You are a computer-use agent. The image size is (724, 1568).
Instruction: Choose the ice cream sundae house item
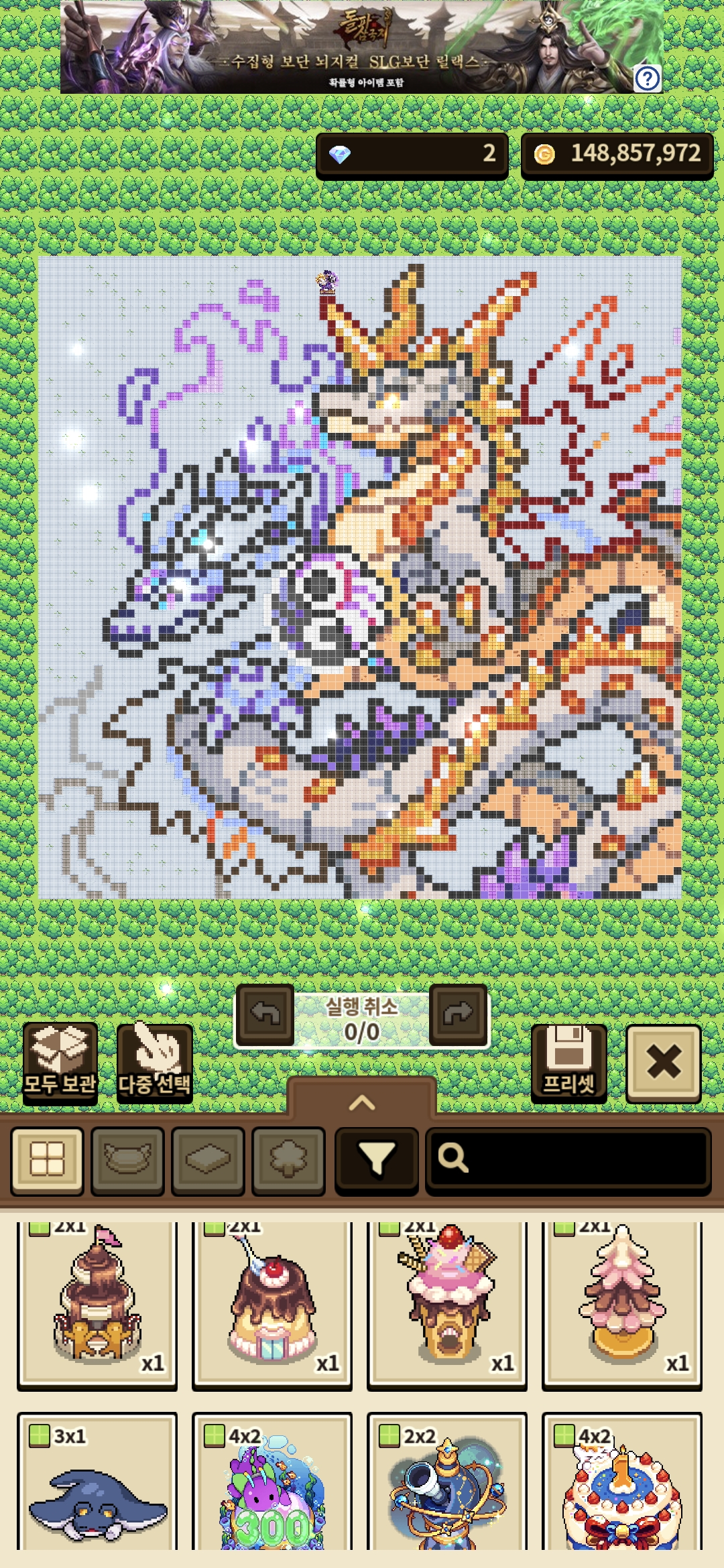coord(447,1302)
